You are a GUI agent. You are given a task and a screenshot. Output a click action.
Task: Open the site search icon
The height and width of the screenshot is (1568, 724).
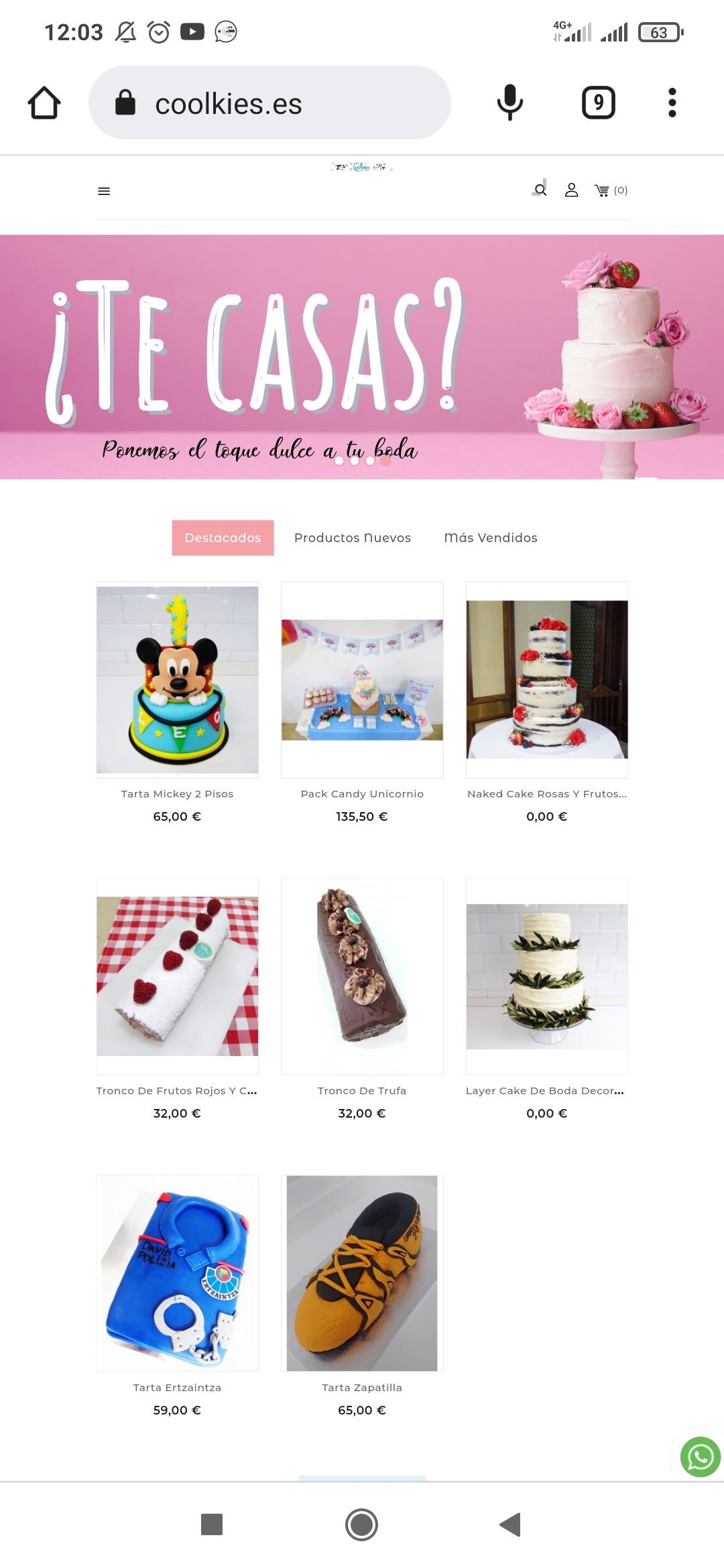click(x=540, y=190)
